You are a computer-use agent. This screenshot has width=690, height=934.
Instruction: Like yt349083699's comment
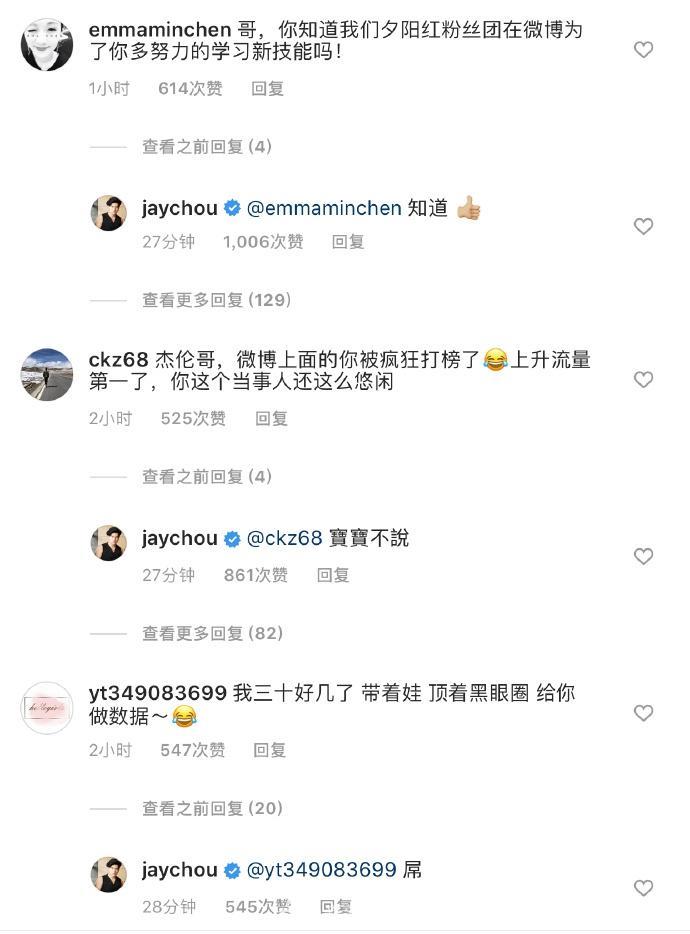pos(644,713)
